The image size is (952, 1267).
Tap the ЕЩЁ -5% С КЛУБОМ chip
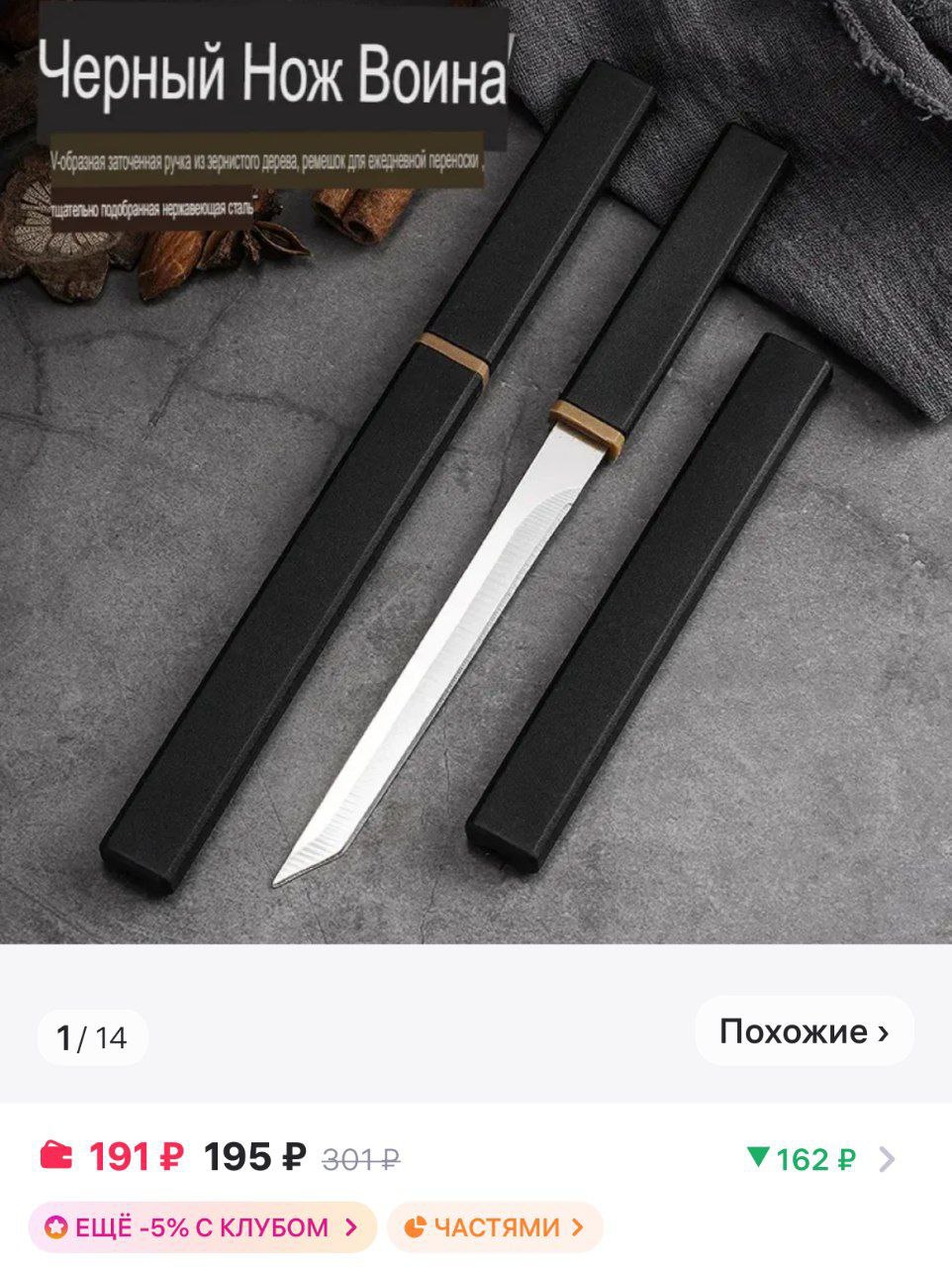point(203,1227)
